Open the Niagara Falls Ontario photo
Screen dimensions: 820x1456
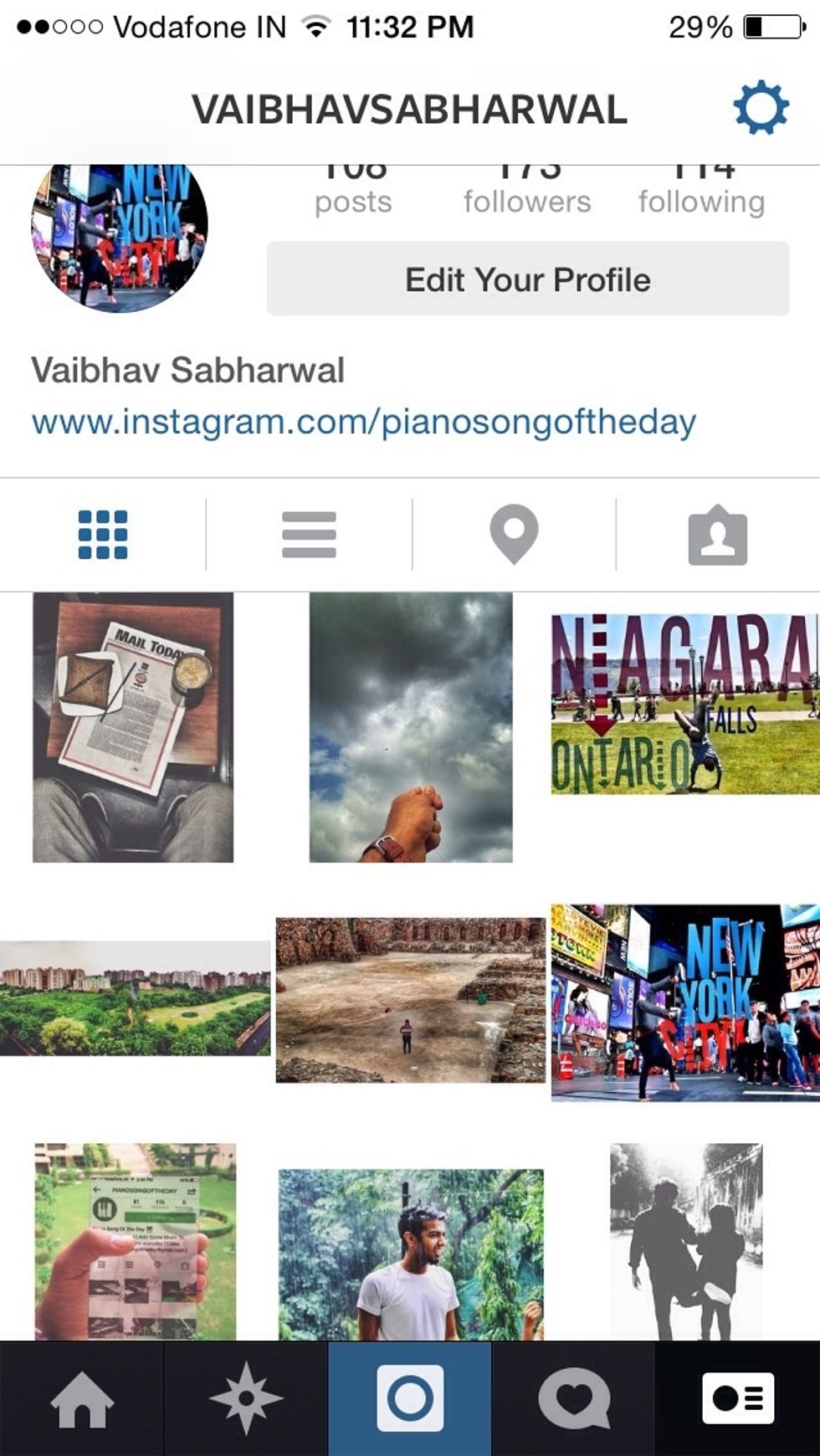(x=685, y=704)
